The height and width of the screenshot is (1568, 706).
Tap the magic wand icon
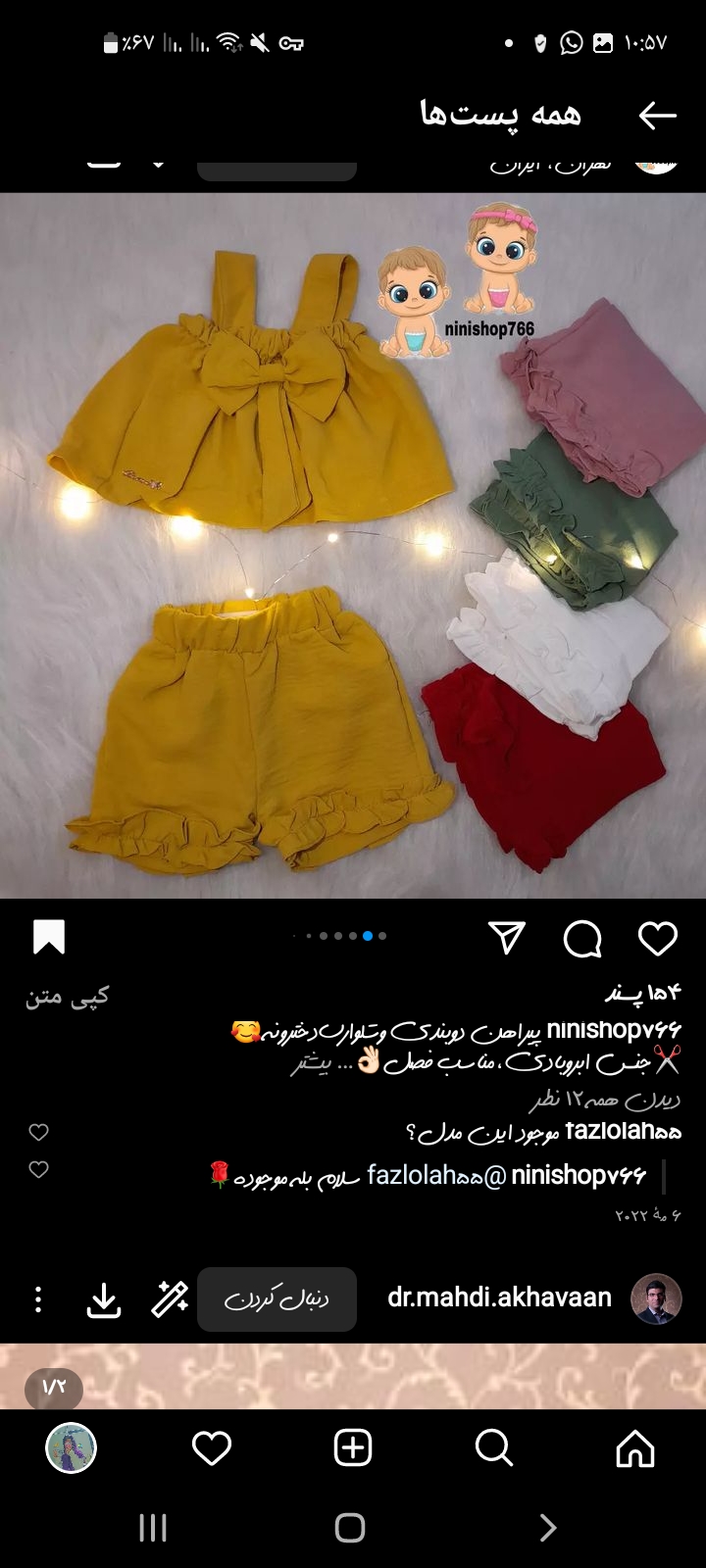click(170, 1299)
